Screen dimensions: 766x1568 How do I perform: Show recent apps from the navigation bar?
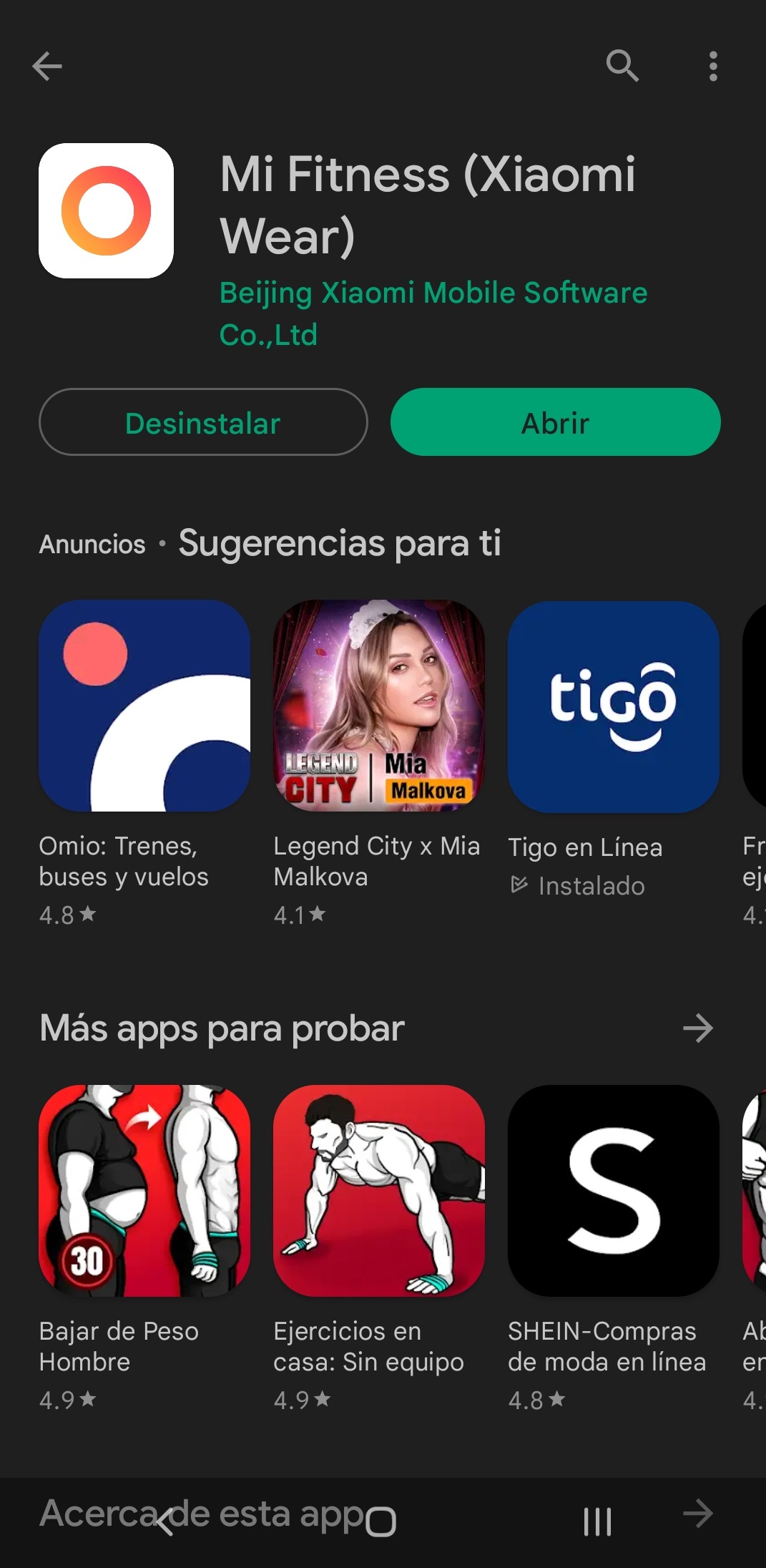pos(597,1521)
